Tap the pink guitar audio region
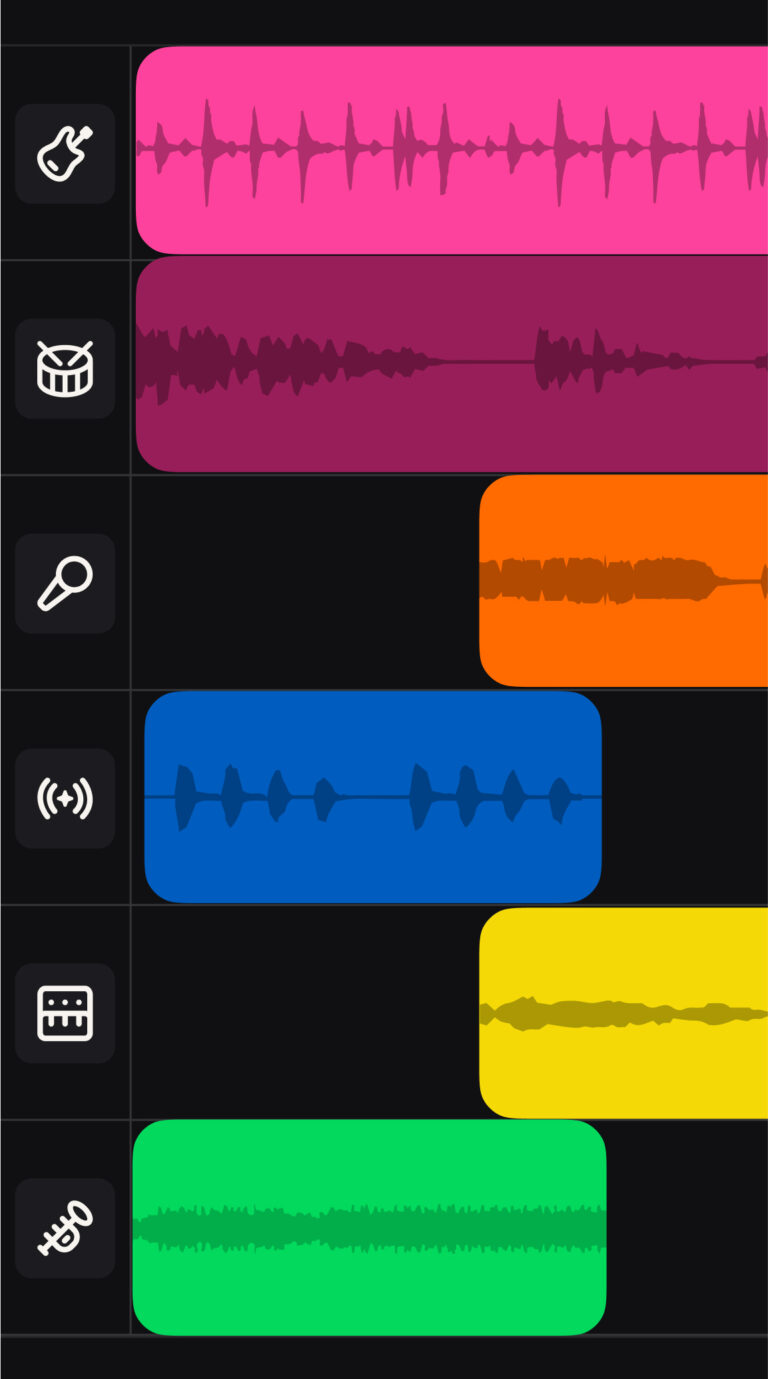768x1379 pixels. pos(451,150)
